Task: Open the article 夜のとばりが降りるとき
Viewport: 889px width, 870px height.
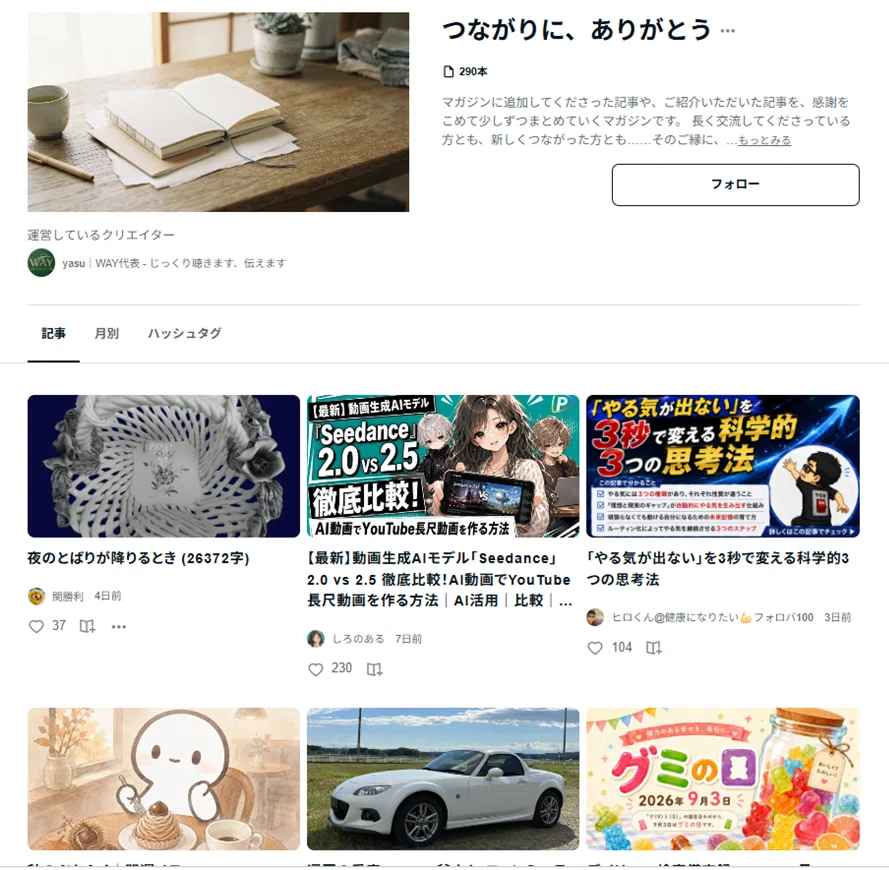Action: [x=139, y=558]
